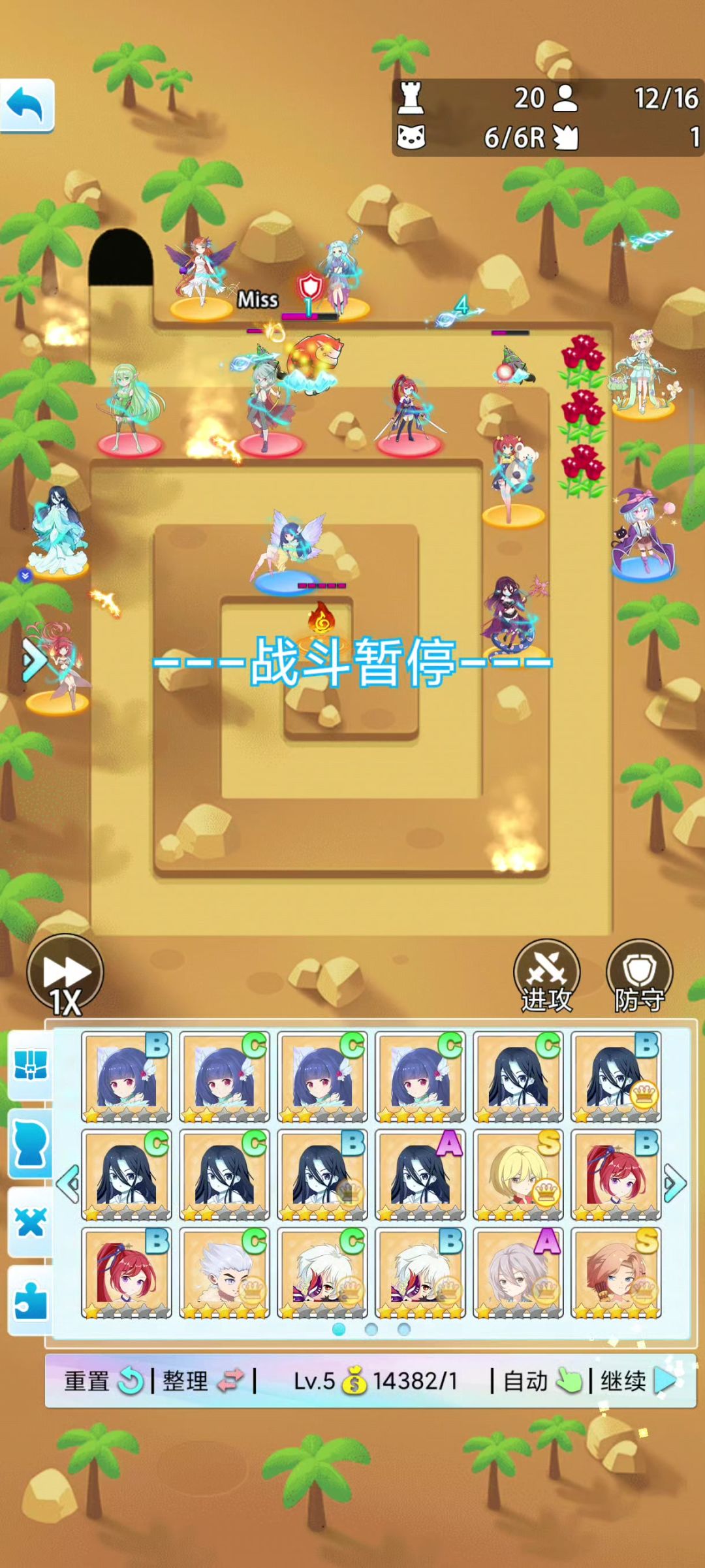Select the S-rank blonde hero card
This screenshot has height=1568, width=705.
518,1174
